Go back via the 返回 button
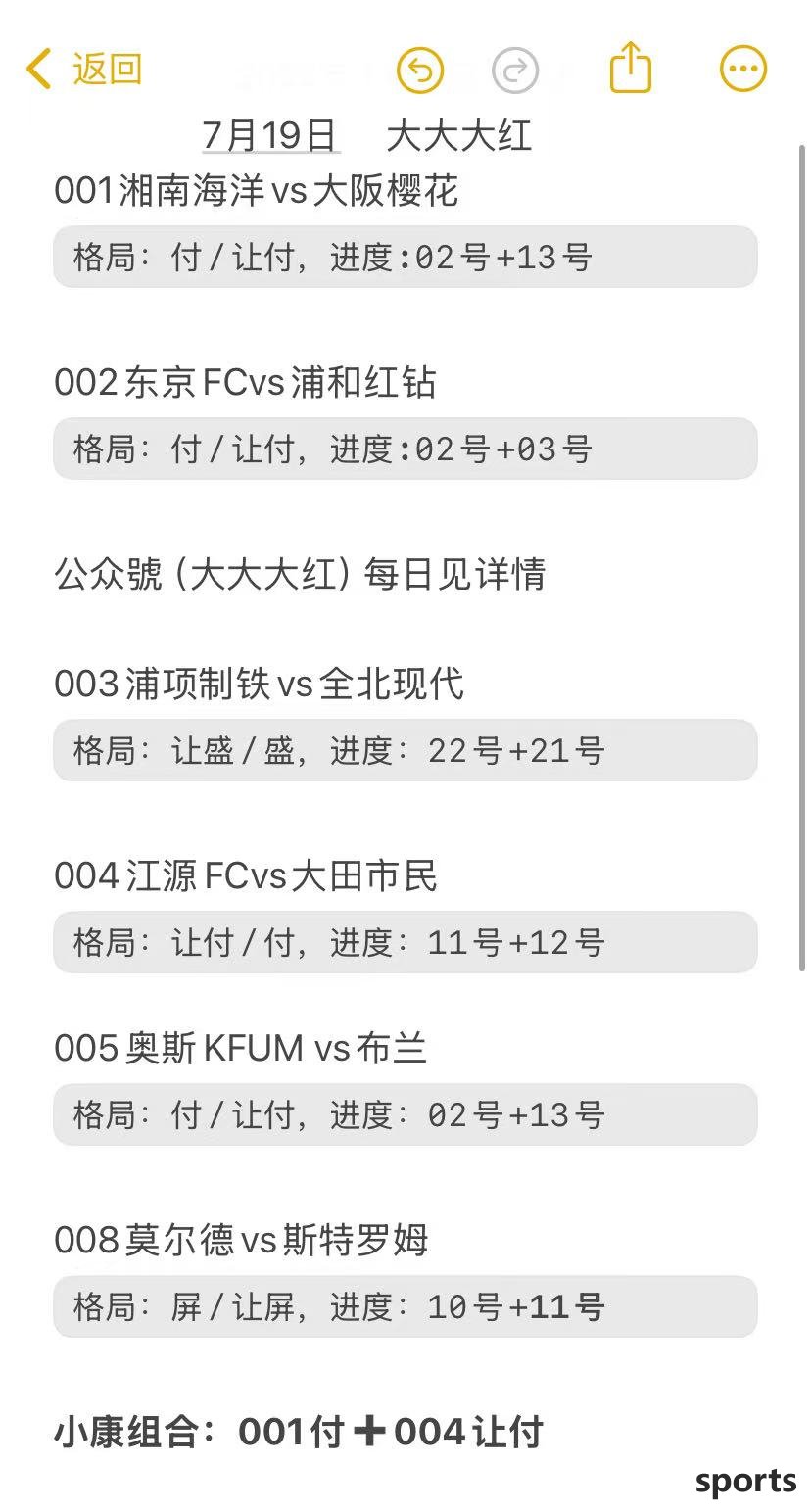 click(84, 70)
